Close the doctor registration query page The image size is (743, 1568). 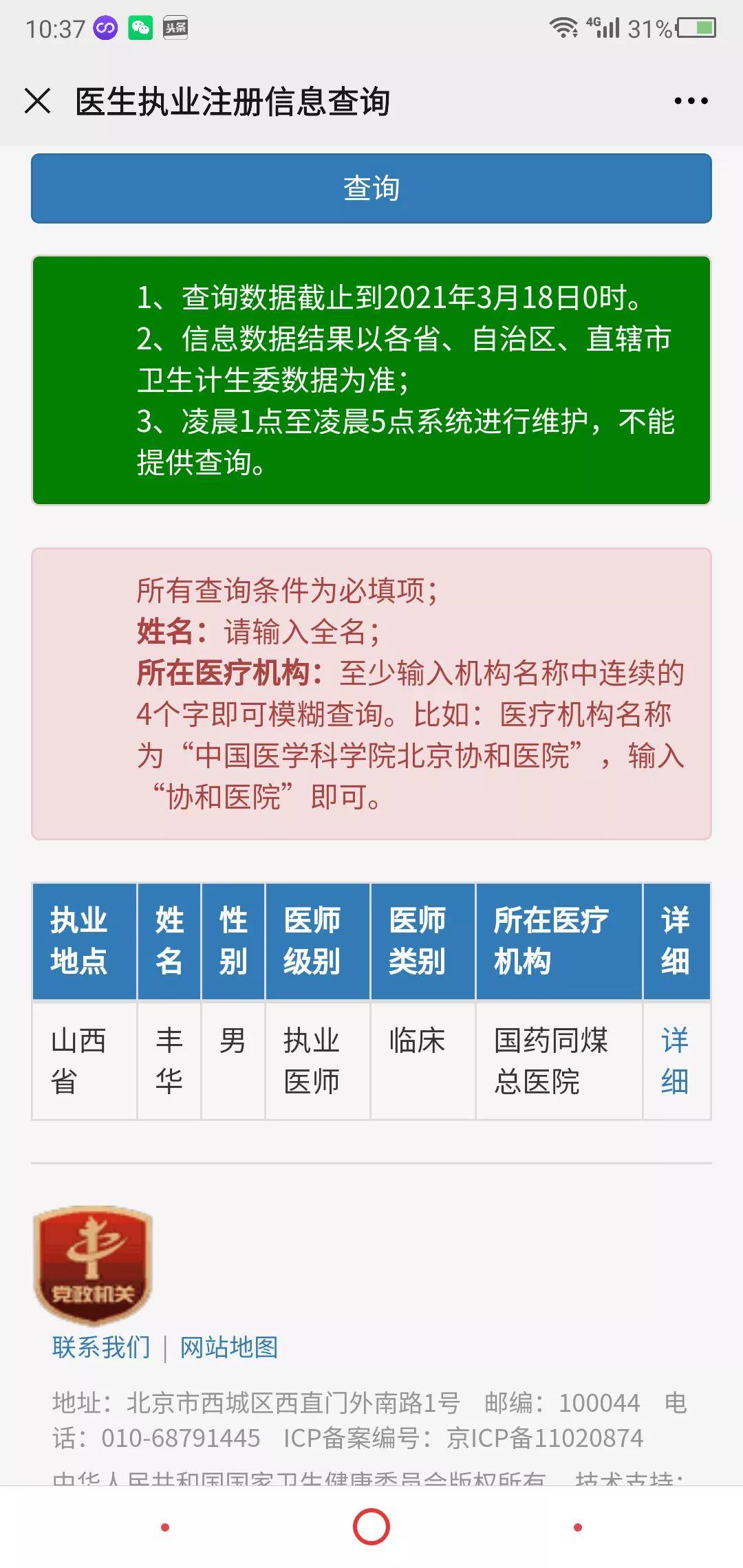pos(37,101)
